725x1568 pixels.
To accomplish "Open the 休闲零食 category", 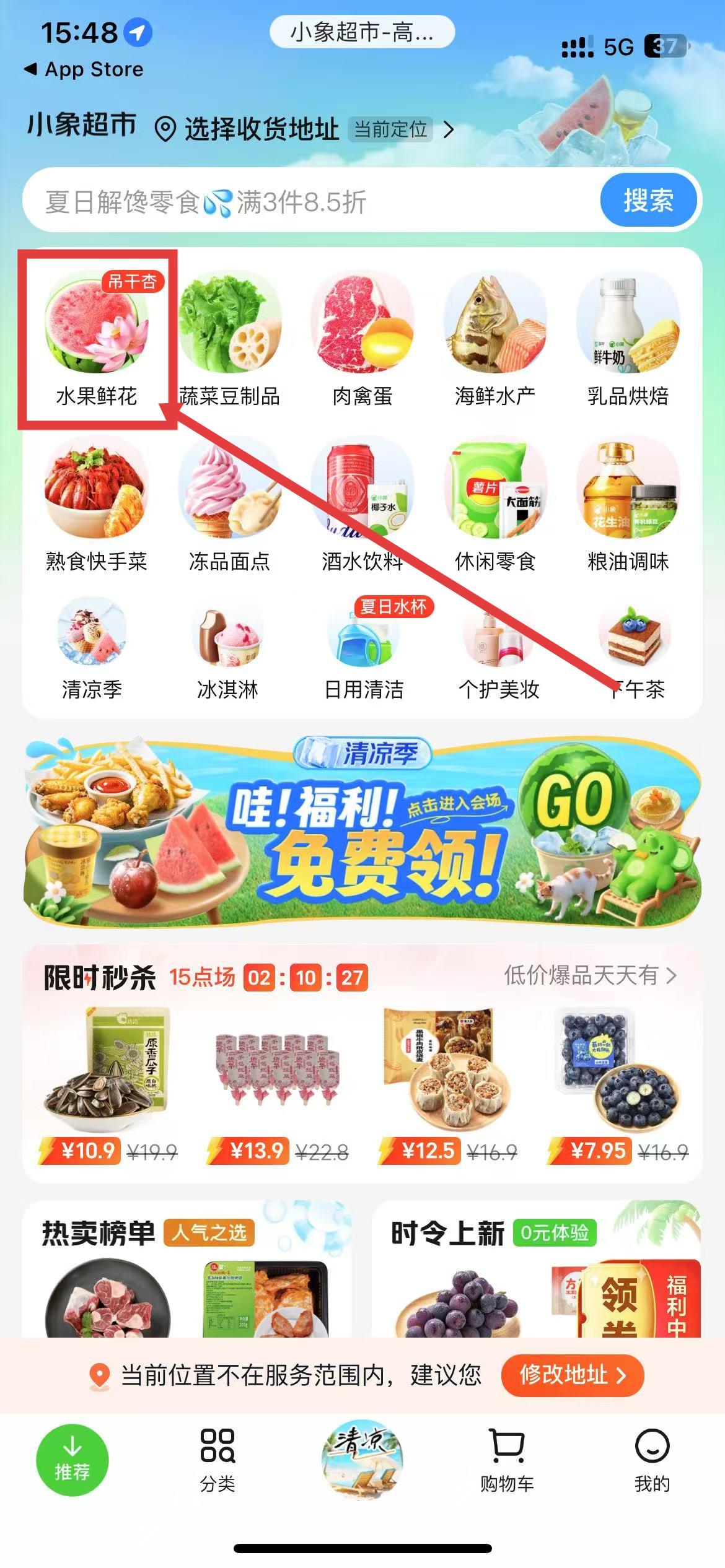I will point(495,505).
